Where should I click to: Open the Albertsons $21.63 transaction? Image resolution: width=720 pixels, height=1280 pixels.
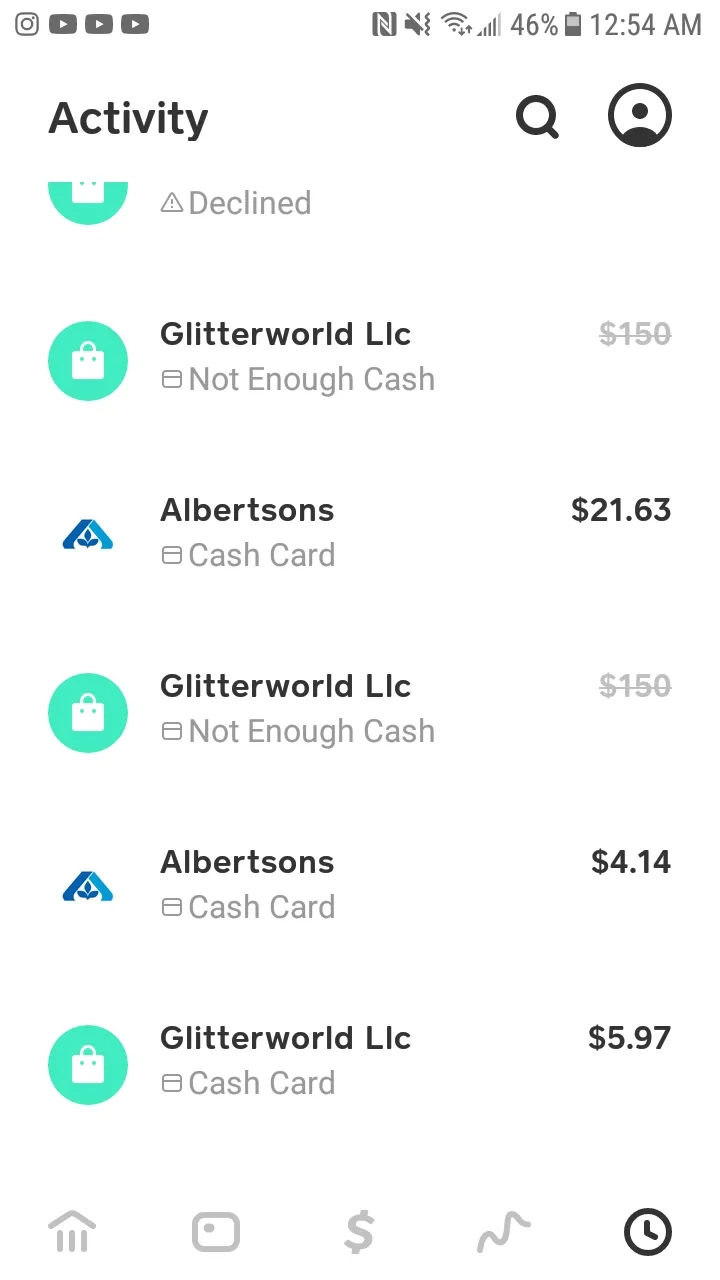pos(360,533)
